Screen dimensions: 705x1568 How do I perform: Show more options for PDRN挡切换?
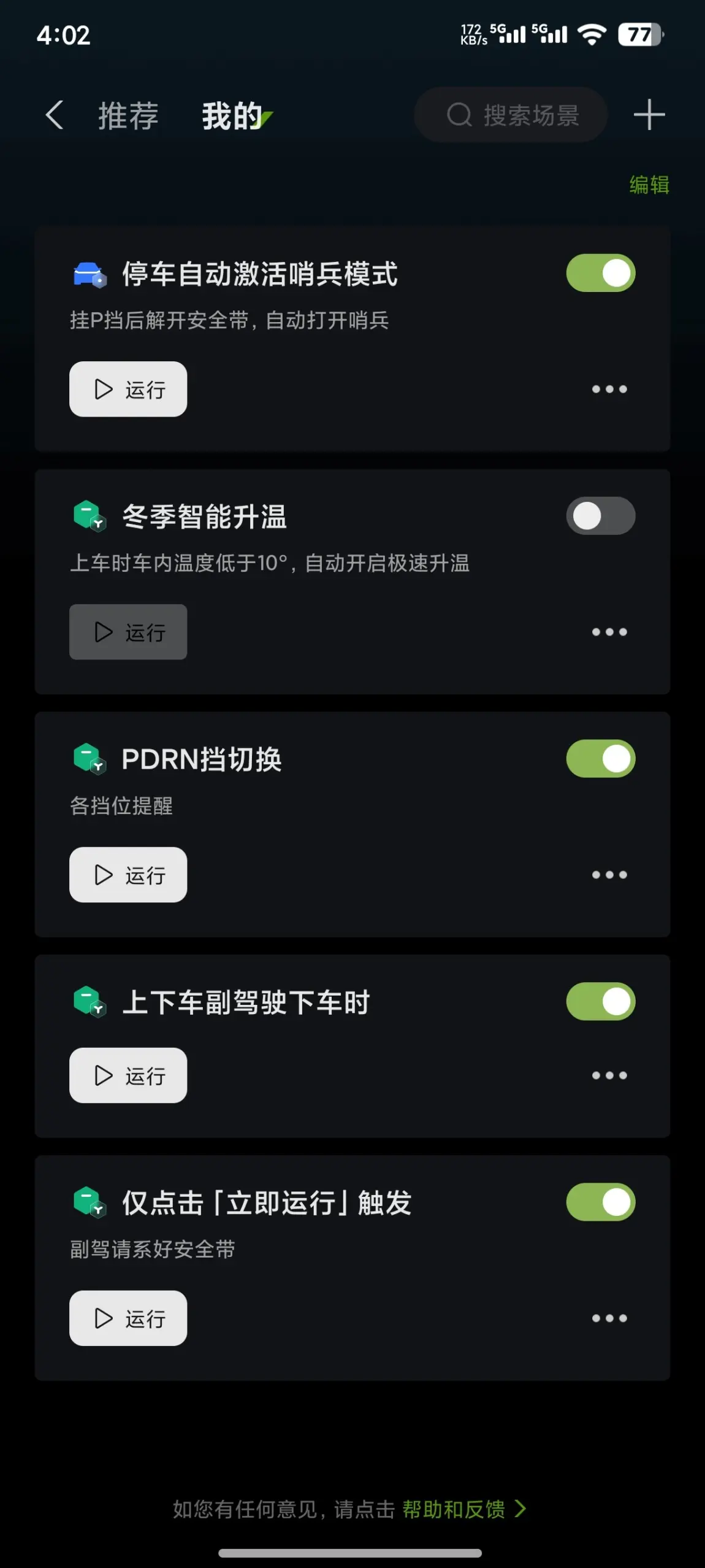[x=609, y=875]
